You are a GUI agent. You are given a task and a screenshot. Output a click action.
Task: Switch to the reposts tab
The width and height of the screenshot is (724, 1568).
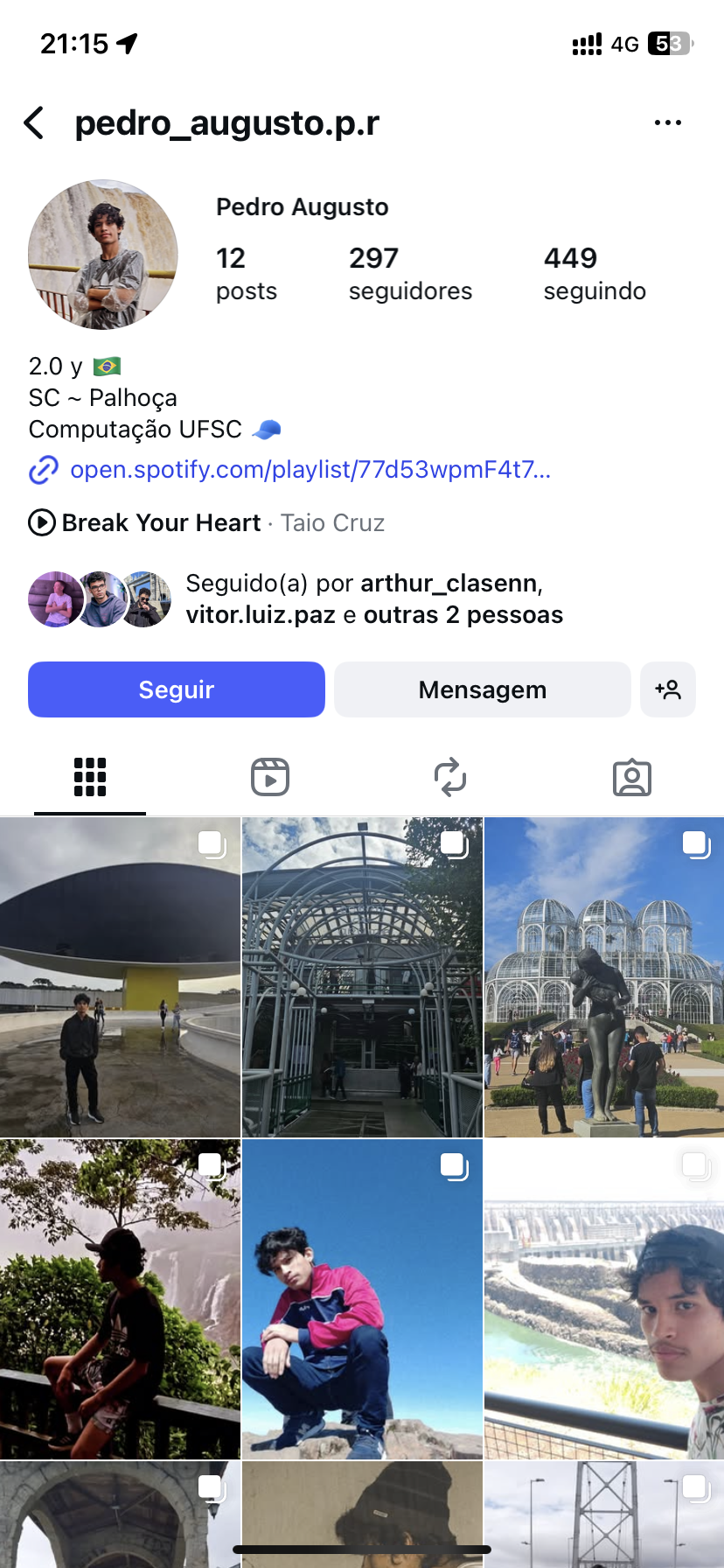pyautogui.click(x=450, y=777)
